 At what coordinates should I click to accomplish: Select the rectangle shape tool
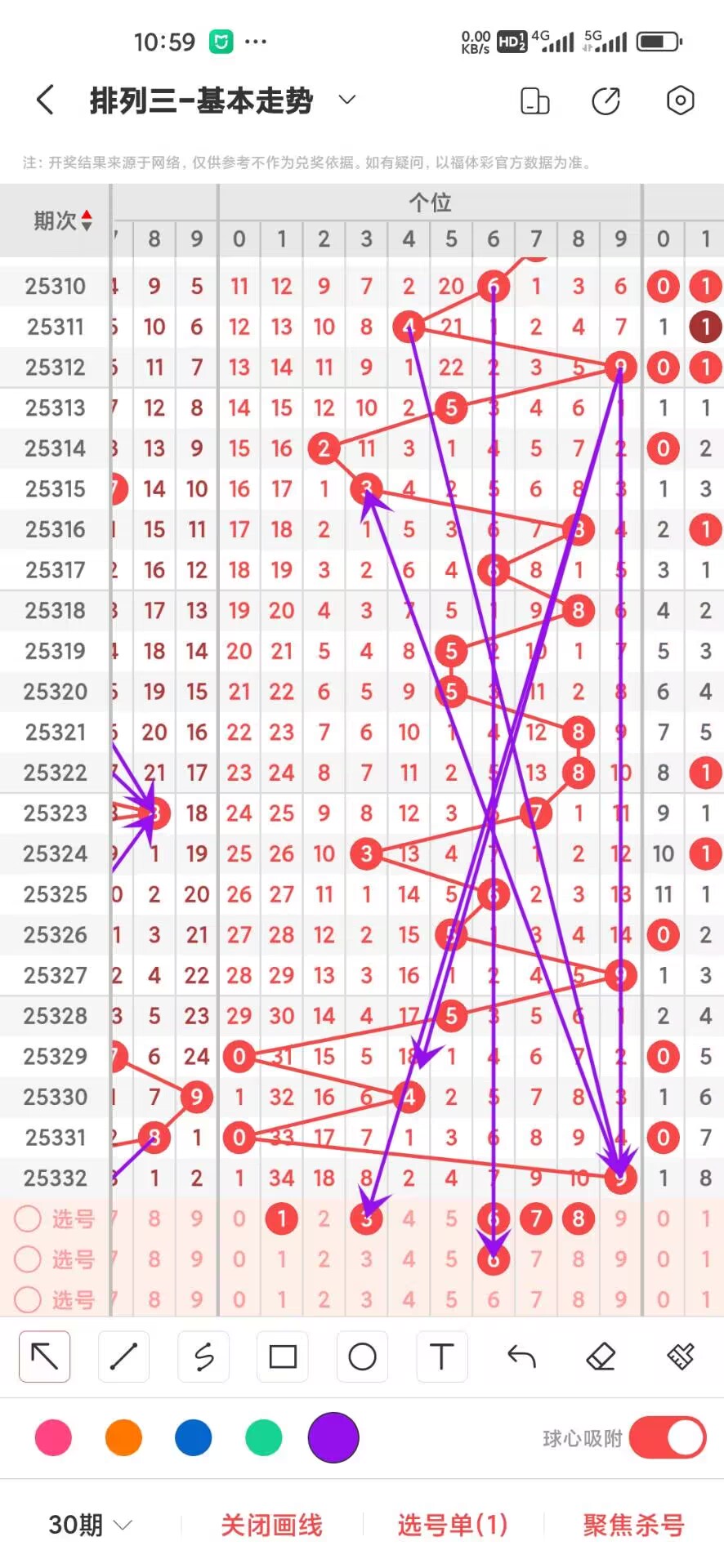(x=283, y=1356)
